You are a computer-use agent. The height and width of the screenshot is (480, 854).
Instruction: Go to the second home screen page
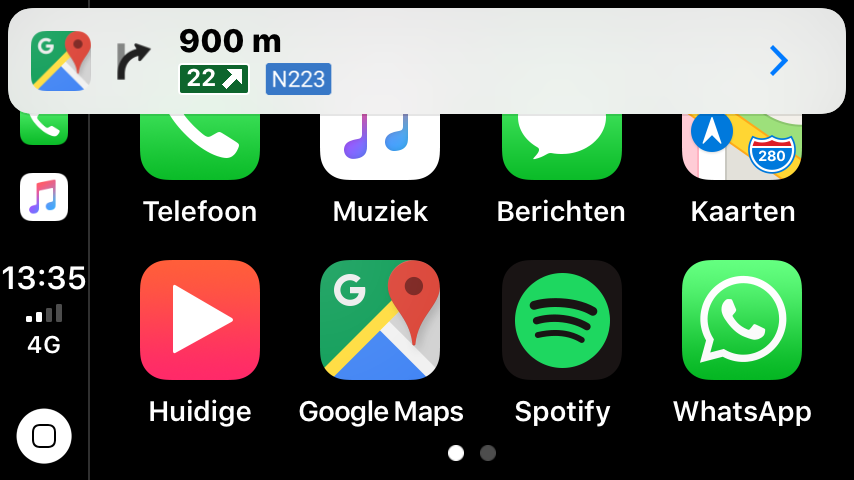[x=488, y=453]
